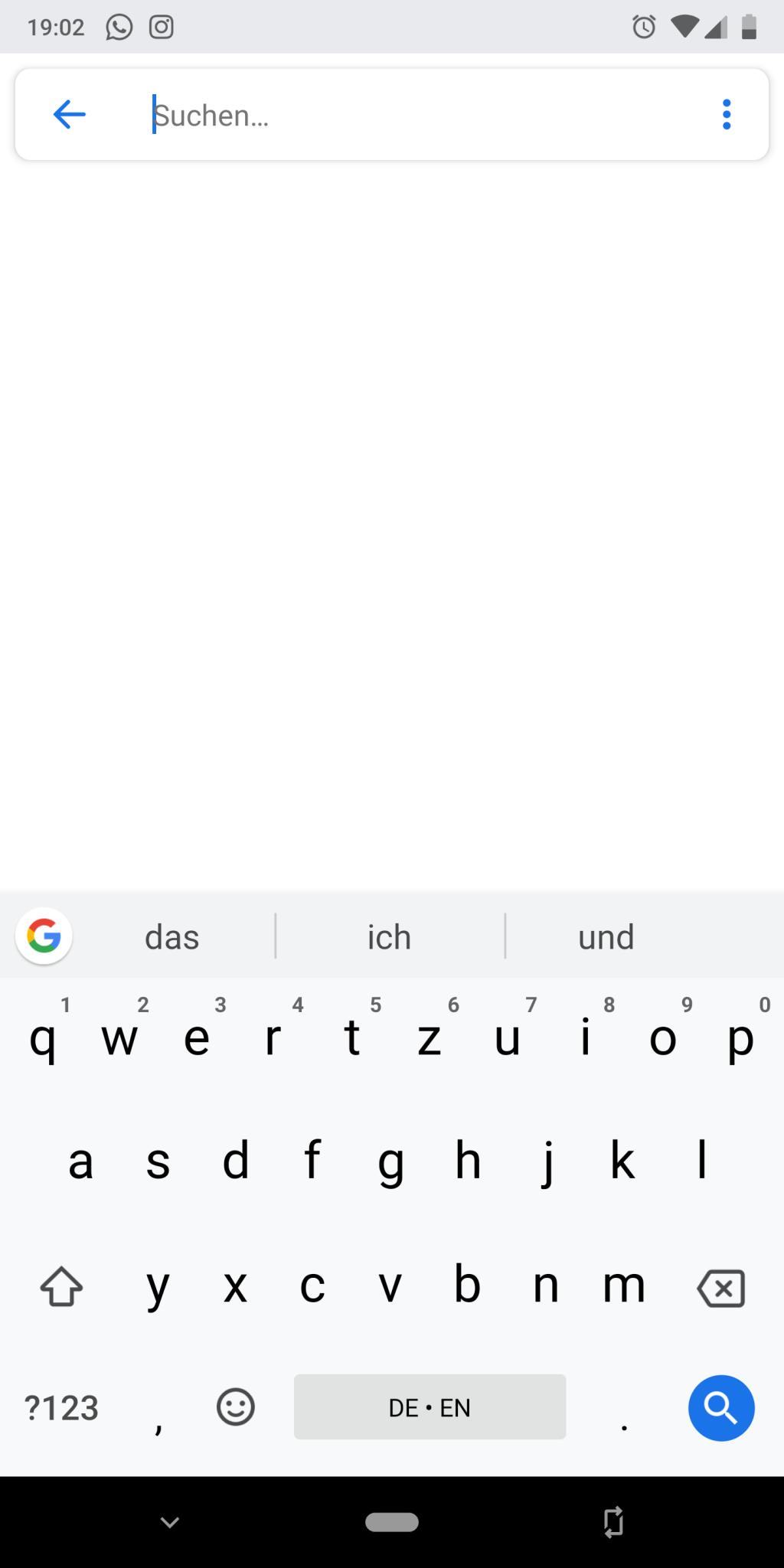Pick the suggested word "und"
Screen dimensions: 784x1568
coord(606,936)
